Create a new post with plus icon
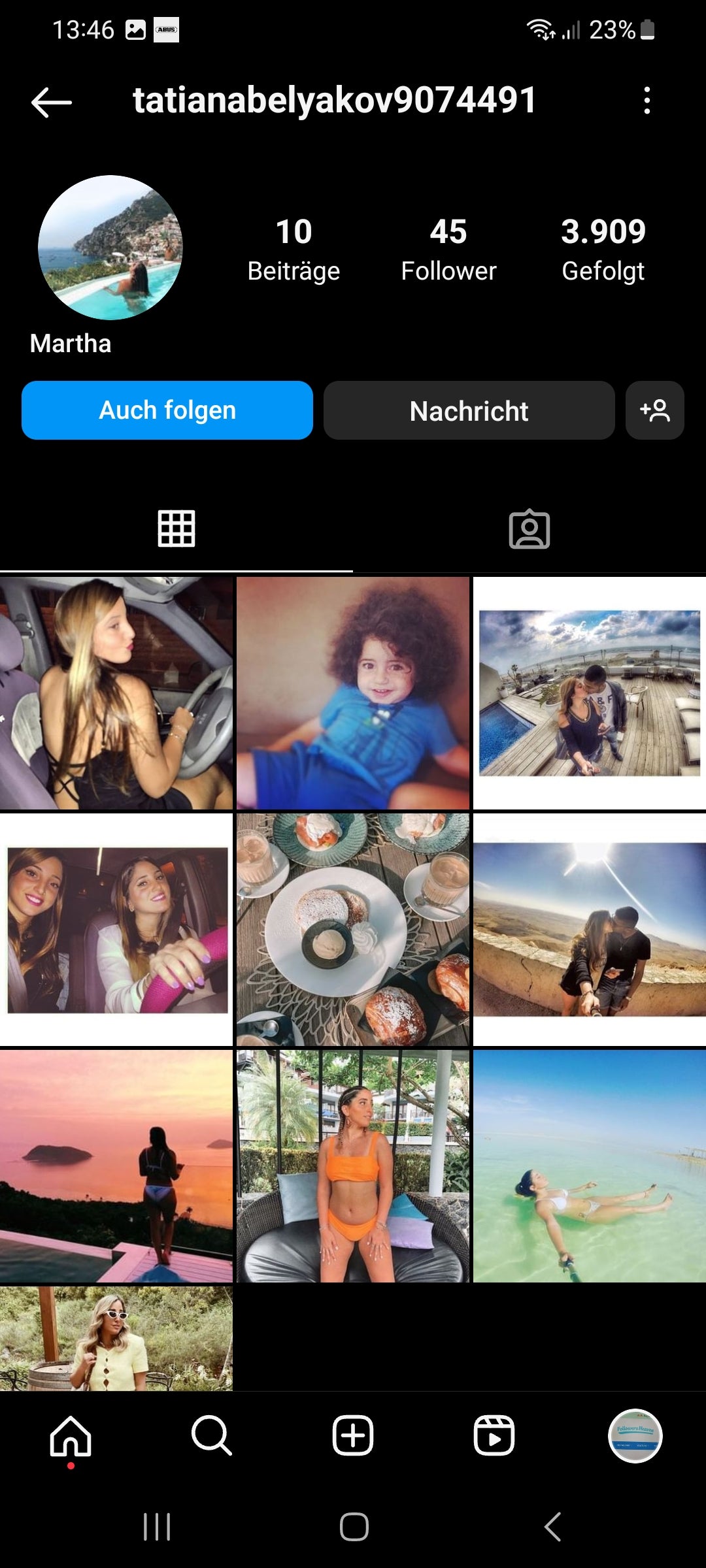This screenshot has height=1568, width=706. pyautogui.click(x=353, y=1436)
